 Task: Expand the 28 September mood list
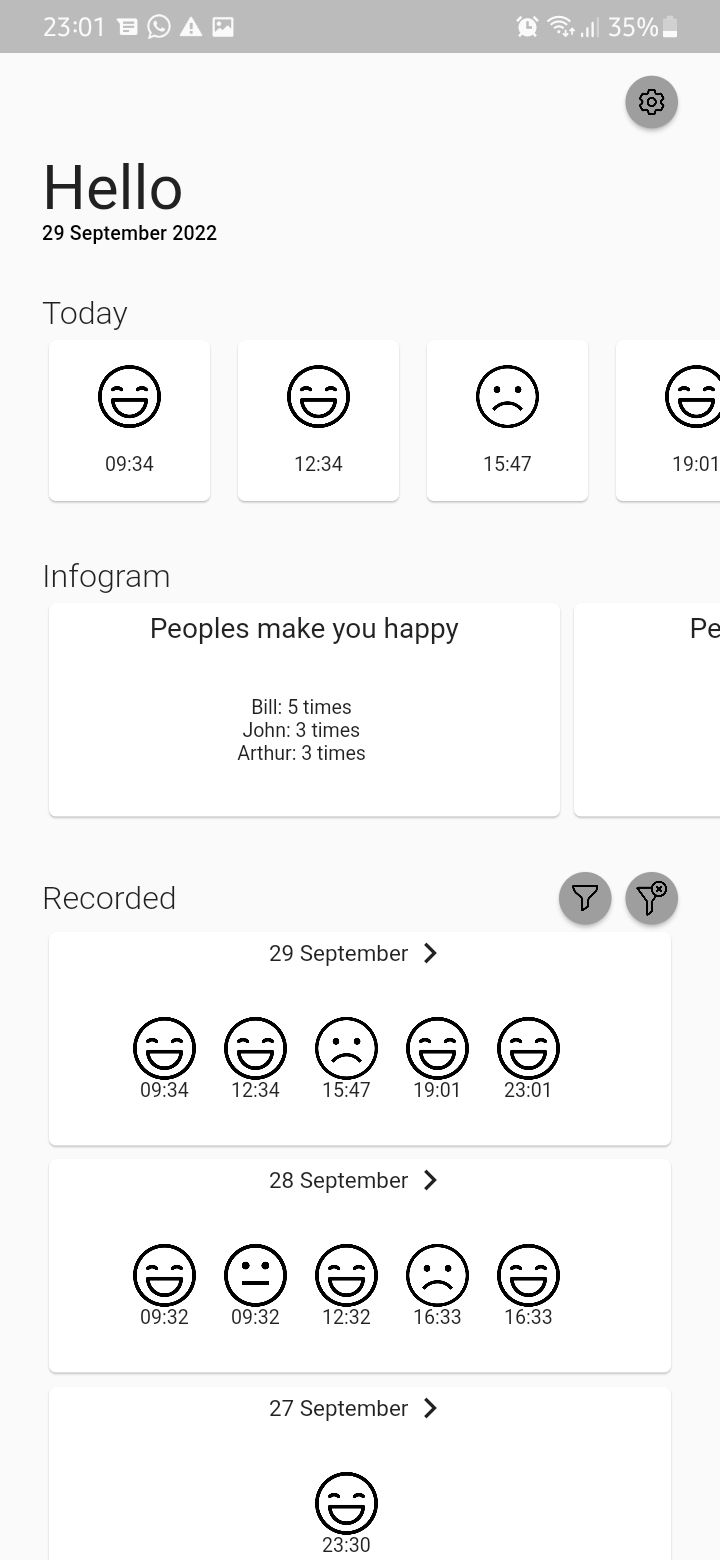[430, 1180]
